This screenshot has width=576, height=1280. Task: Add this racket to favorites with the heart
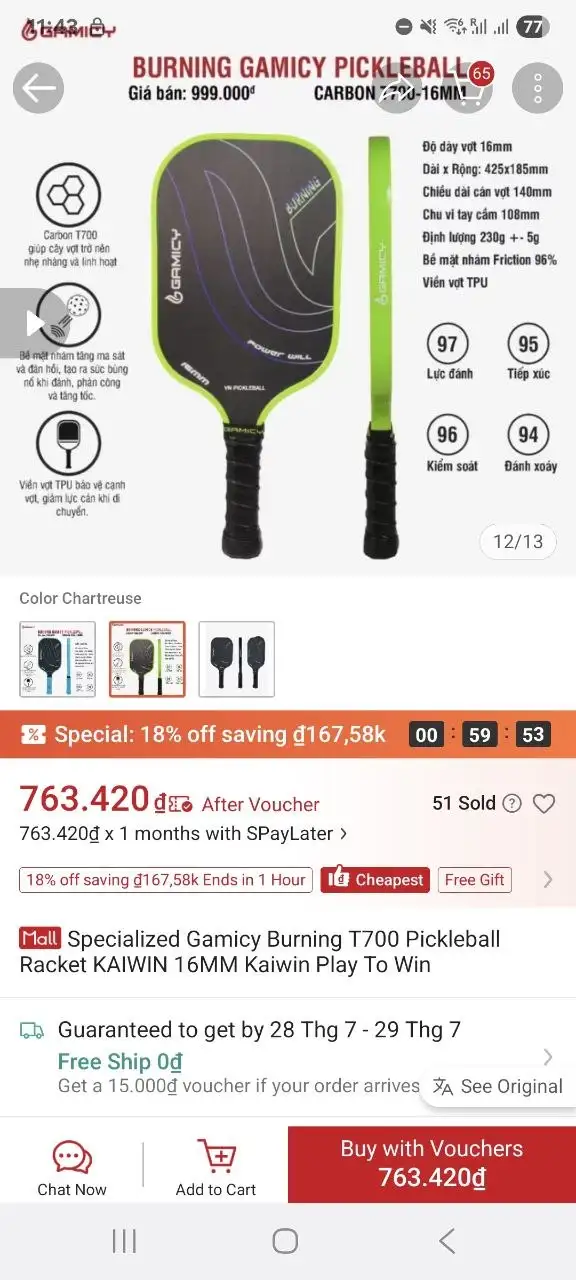[543, 803]
